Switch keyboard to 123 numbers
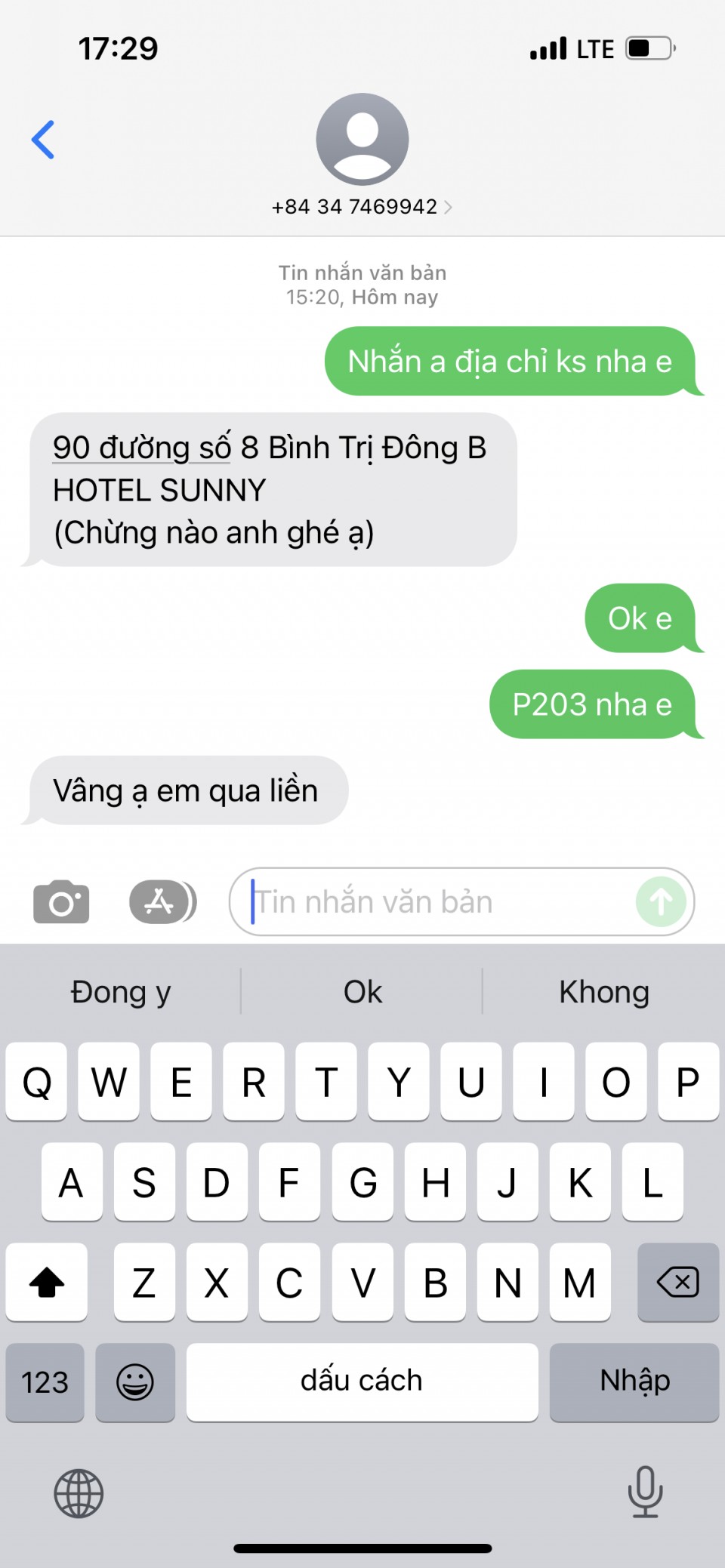This screenshot has height=1568, width=725. [x=45, y=1382]
